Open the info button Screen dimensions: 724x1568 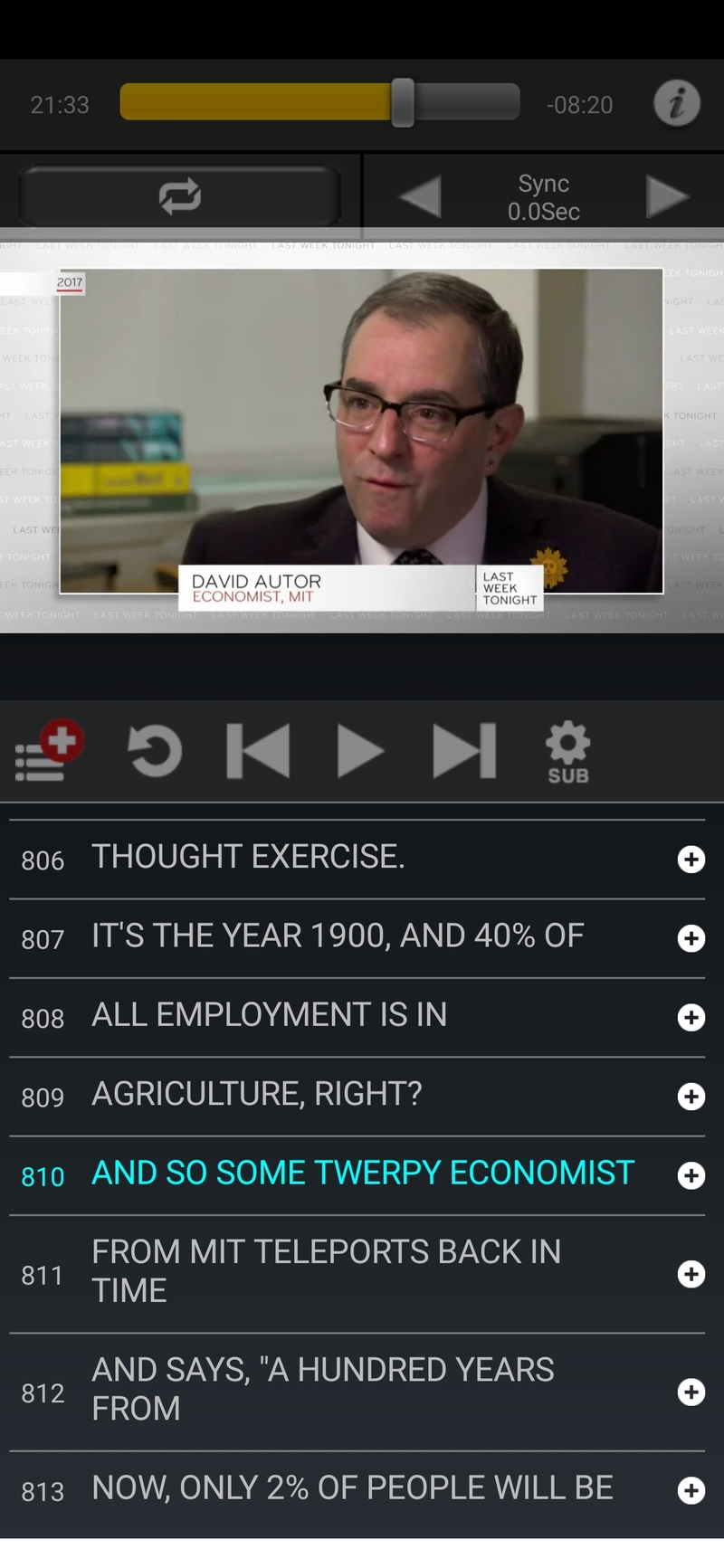677,103
